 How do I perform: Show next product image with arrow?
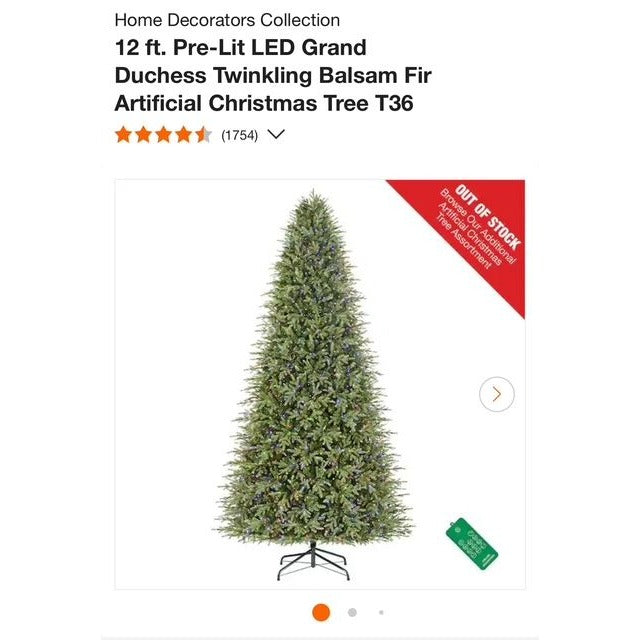497,394
